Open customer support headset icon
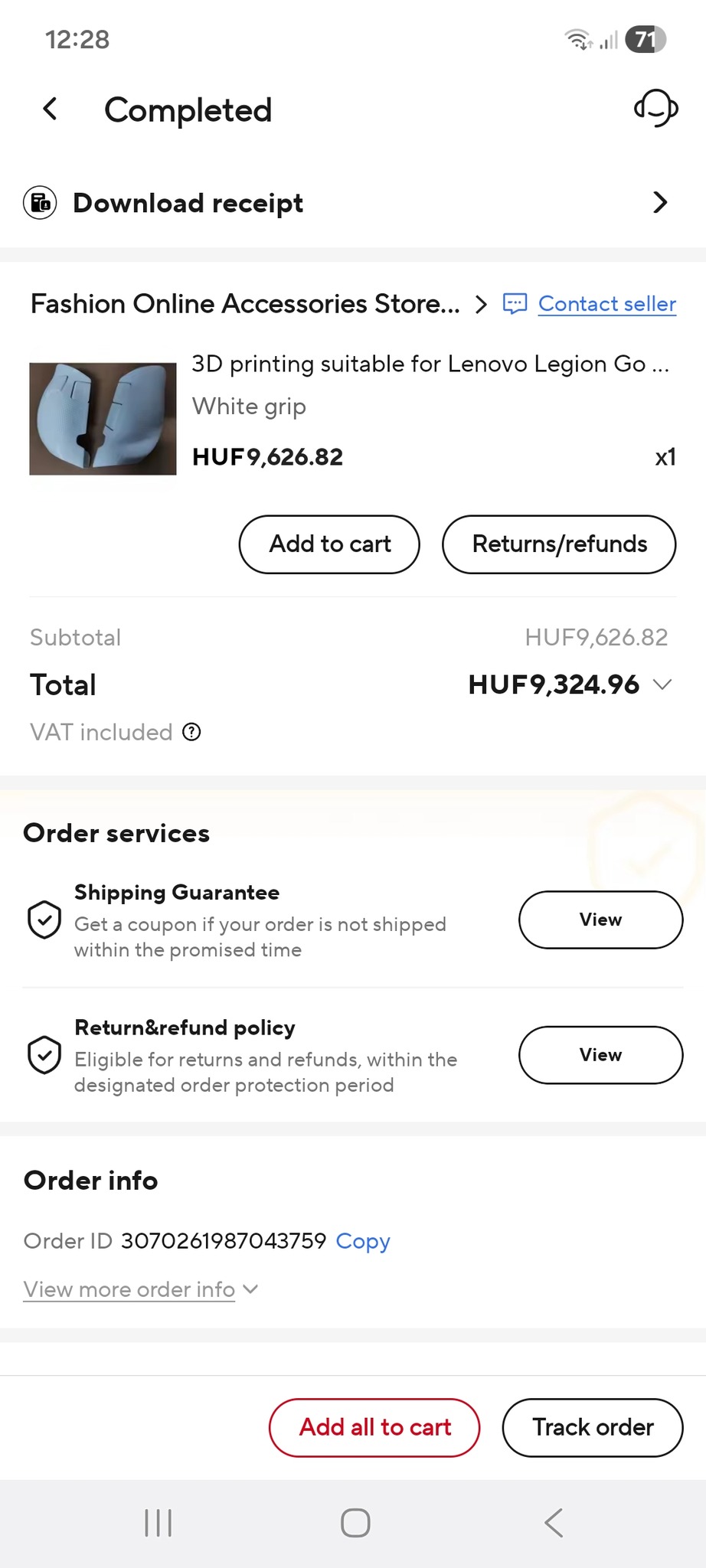706x1568 pixels. 655,109
